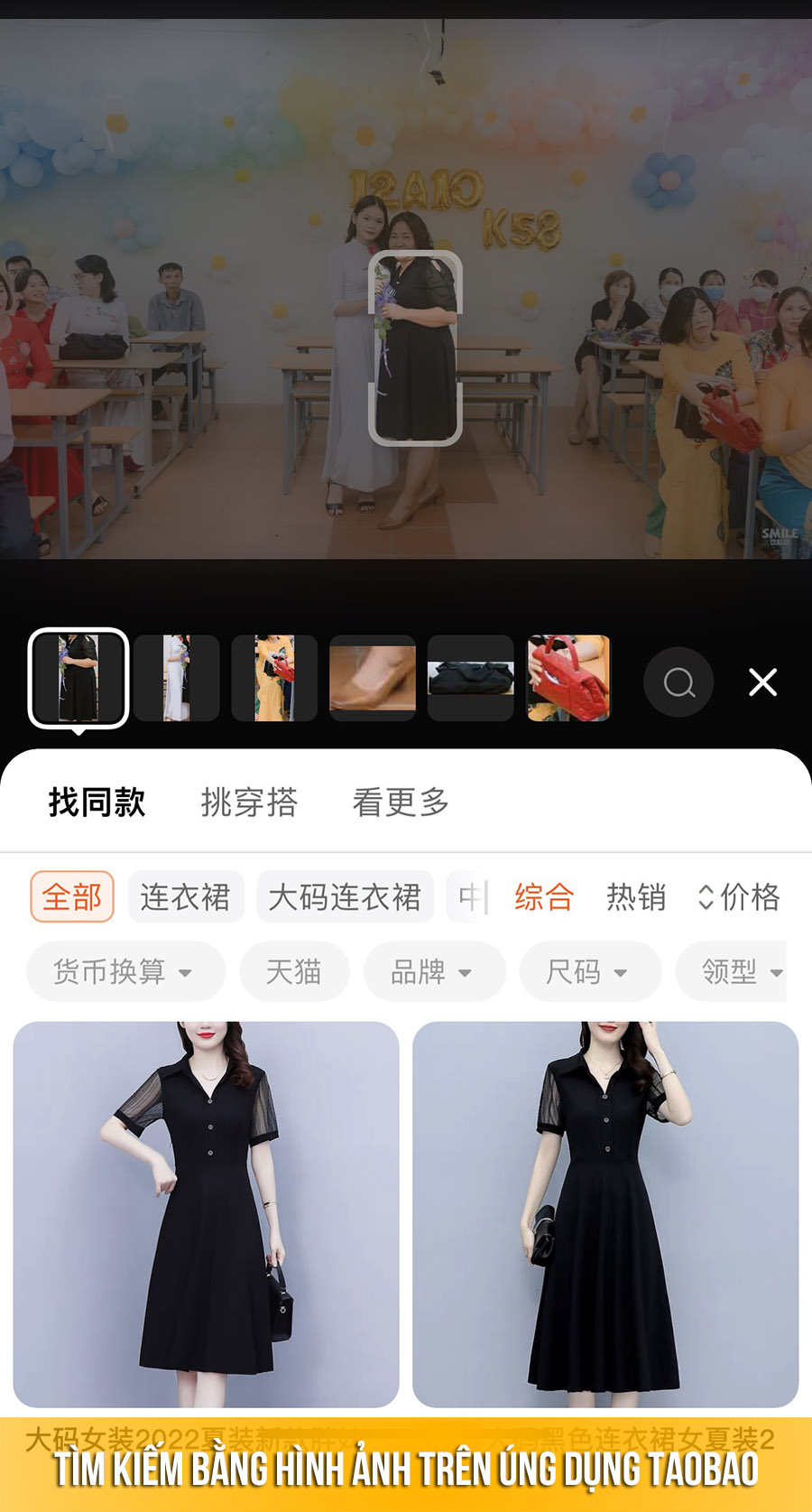
Task: Choose the red handbag crop thumbnail
Action: click(568, 678)
